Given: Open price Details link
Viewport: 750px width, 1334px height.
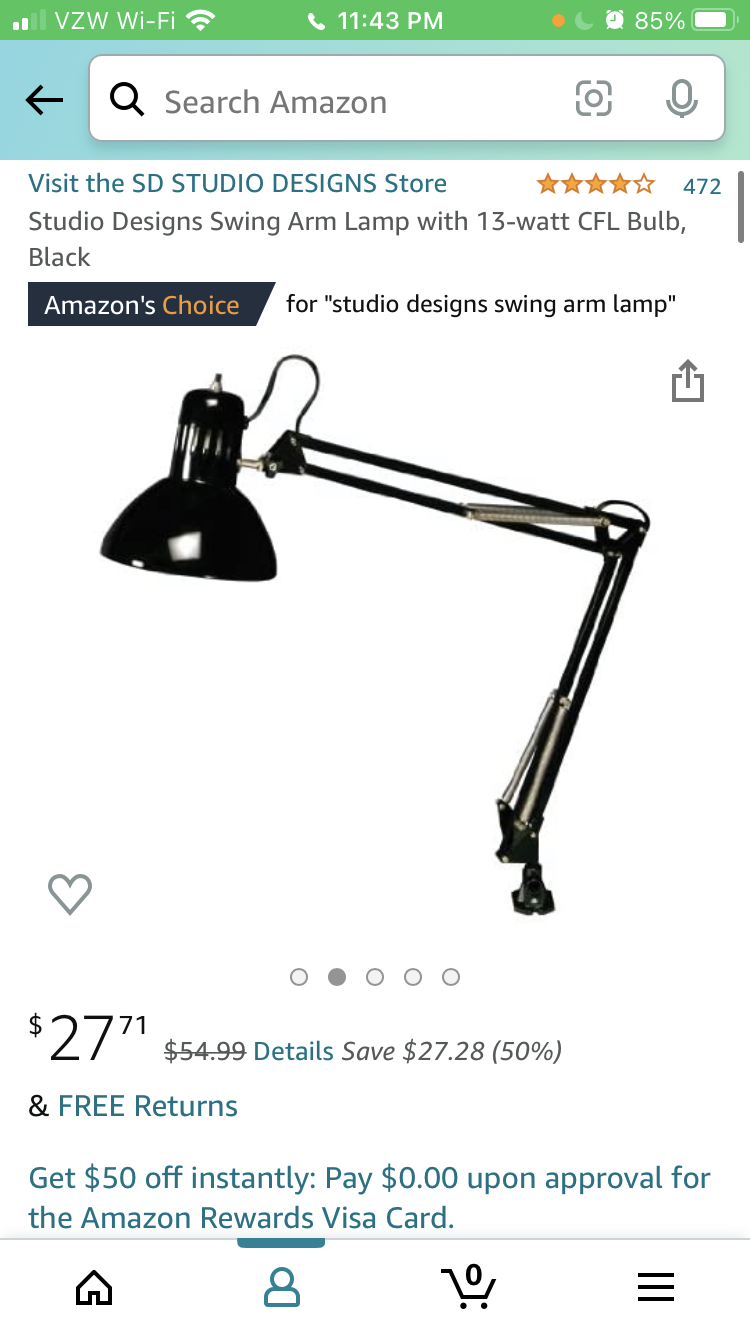Looking at the screenshot, I should (x=293, y=1051).
